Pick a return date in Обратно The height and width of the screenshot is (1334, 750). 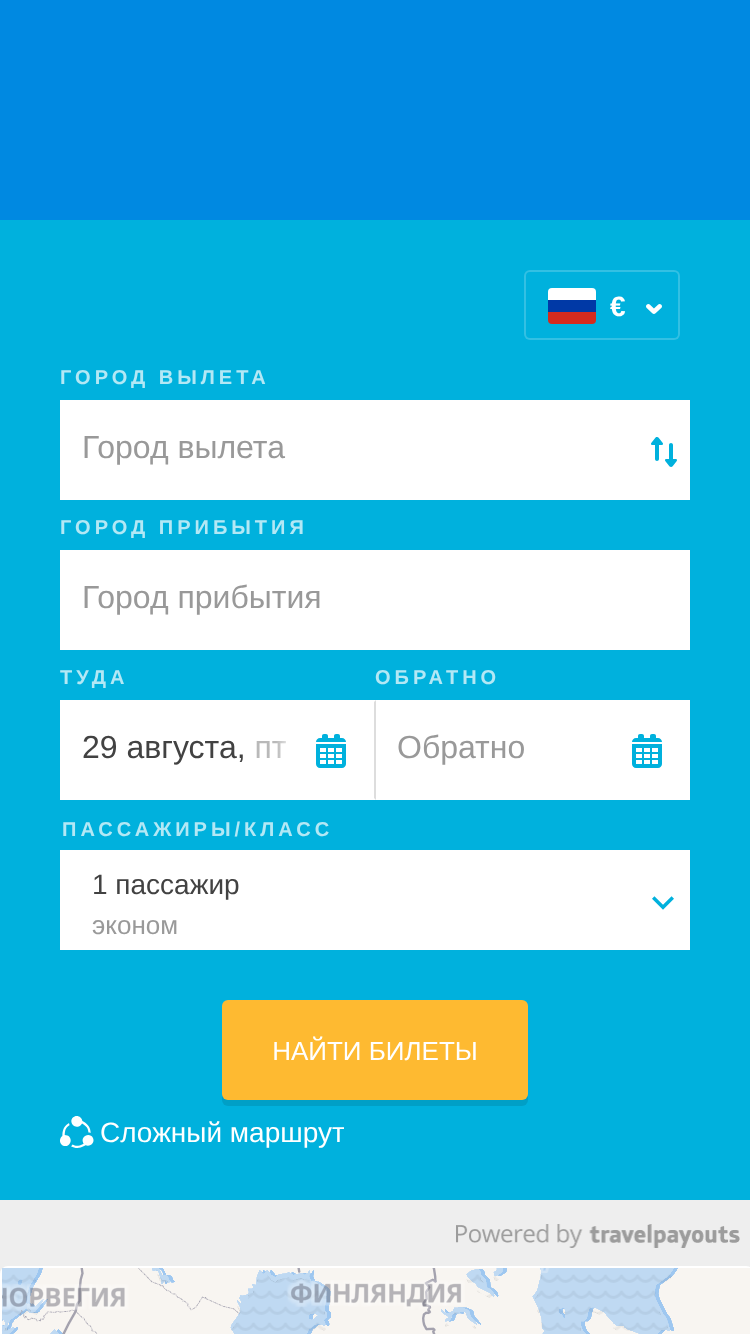pos(533,750)
